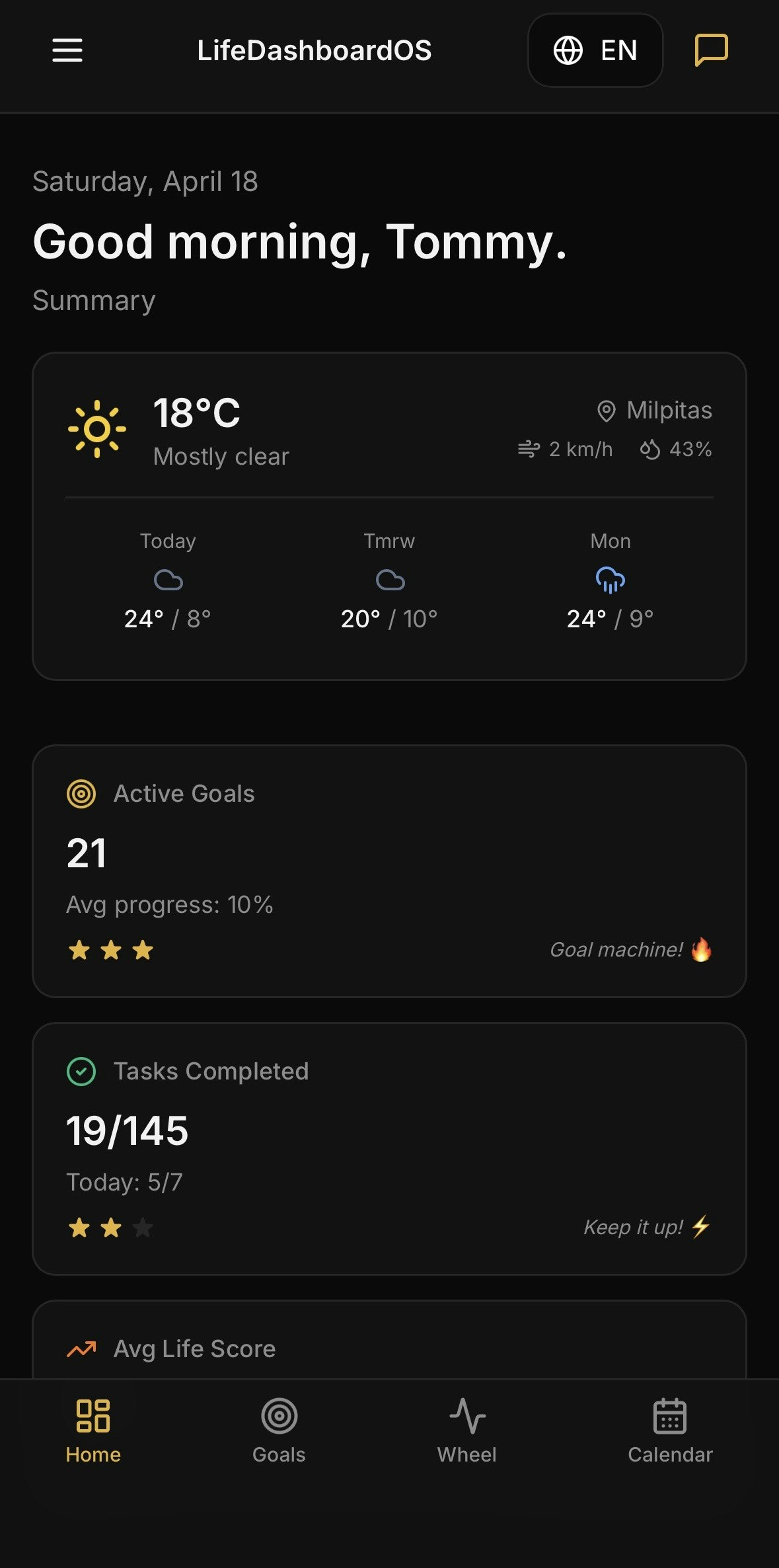Open the chat message icon

(x=711, y=50)
